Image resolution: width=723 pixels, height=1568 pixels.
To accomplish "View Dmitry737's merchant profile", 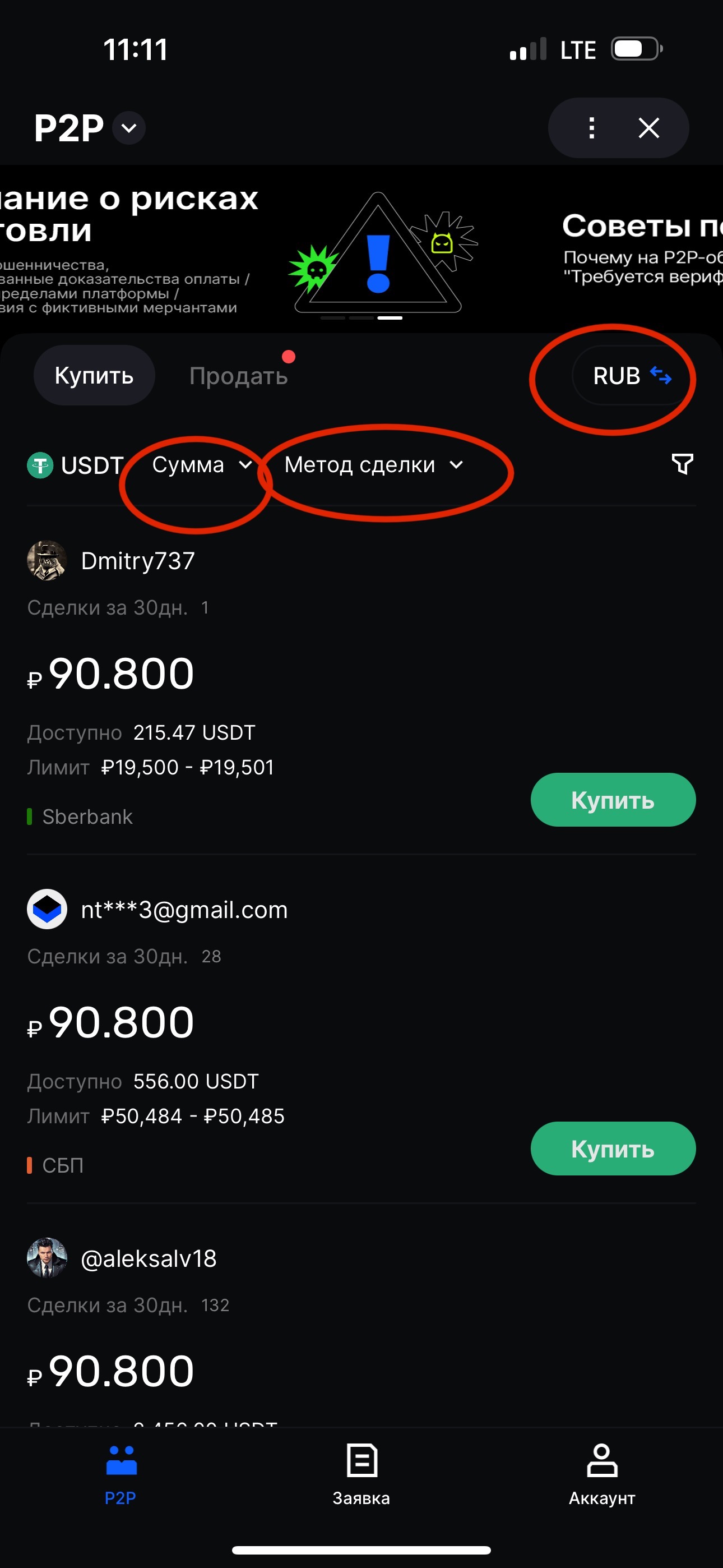I will 137,561.
